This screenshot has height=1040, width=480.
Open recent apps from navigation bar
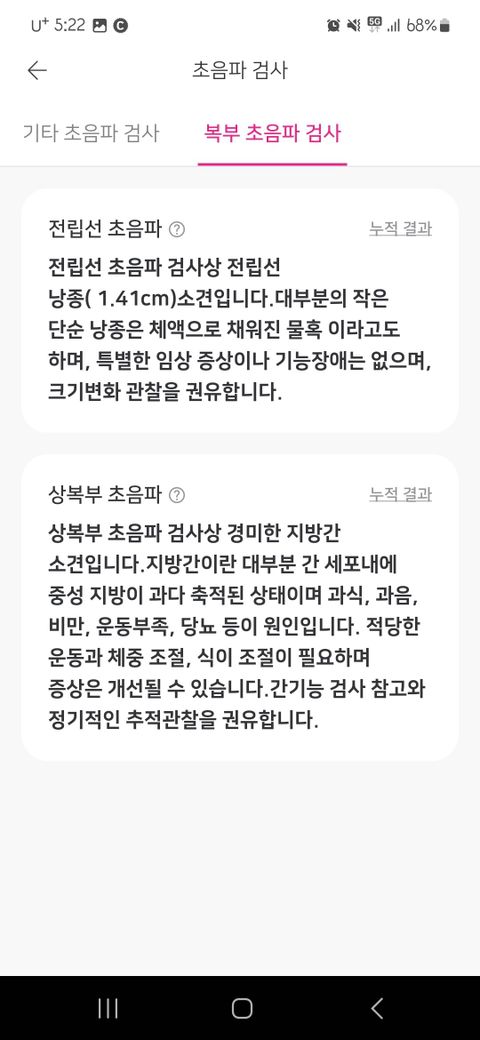coord(107,1008)
